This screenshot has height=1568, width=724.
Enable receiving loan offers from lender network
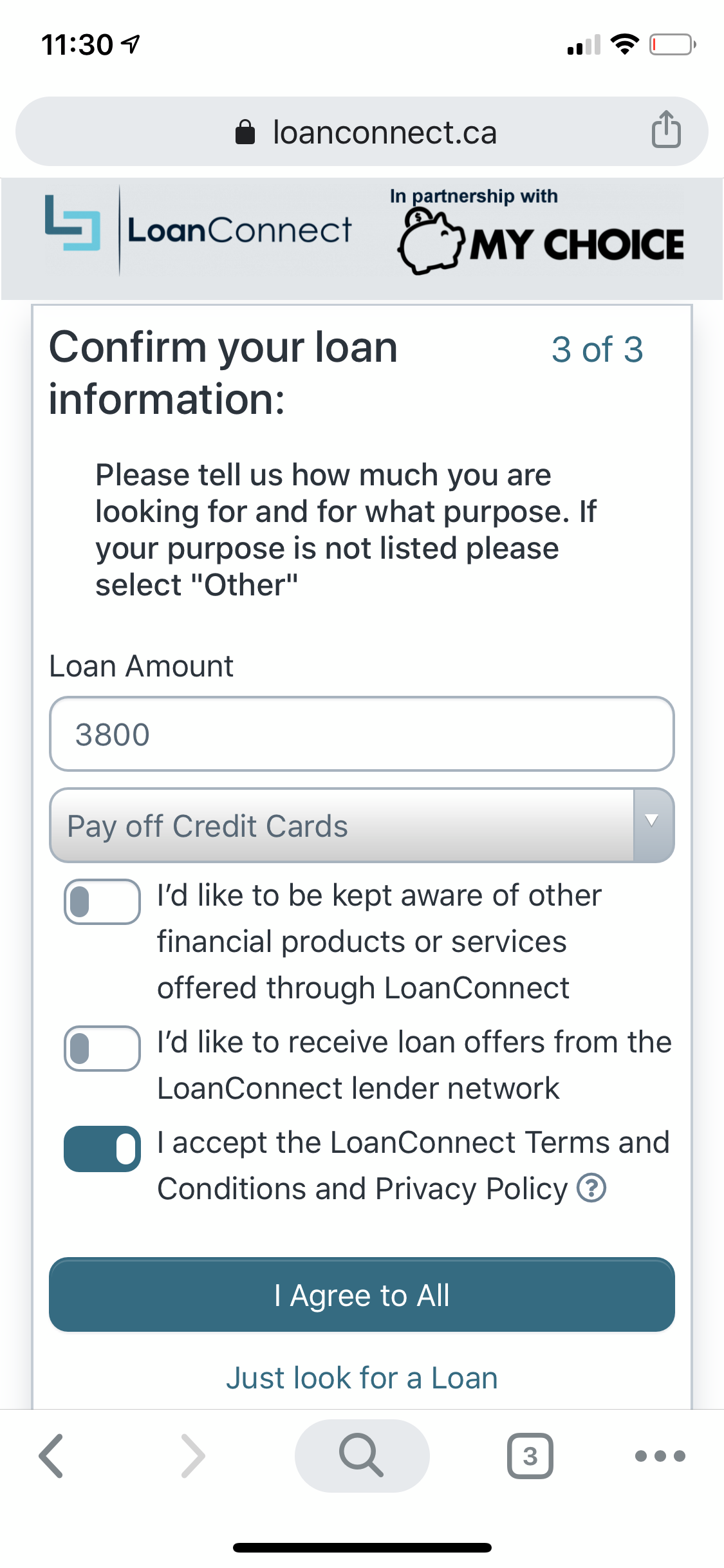(x=102, y=1048)
